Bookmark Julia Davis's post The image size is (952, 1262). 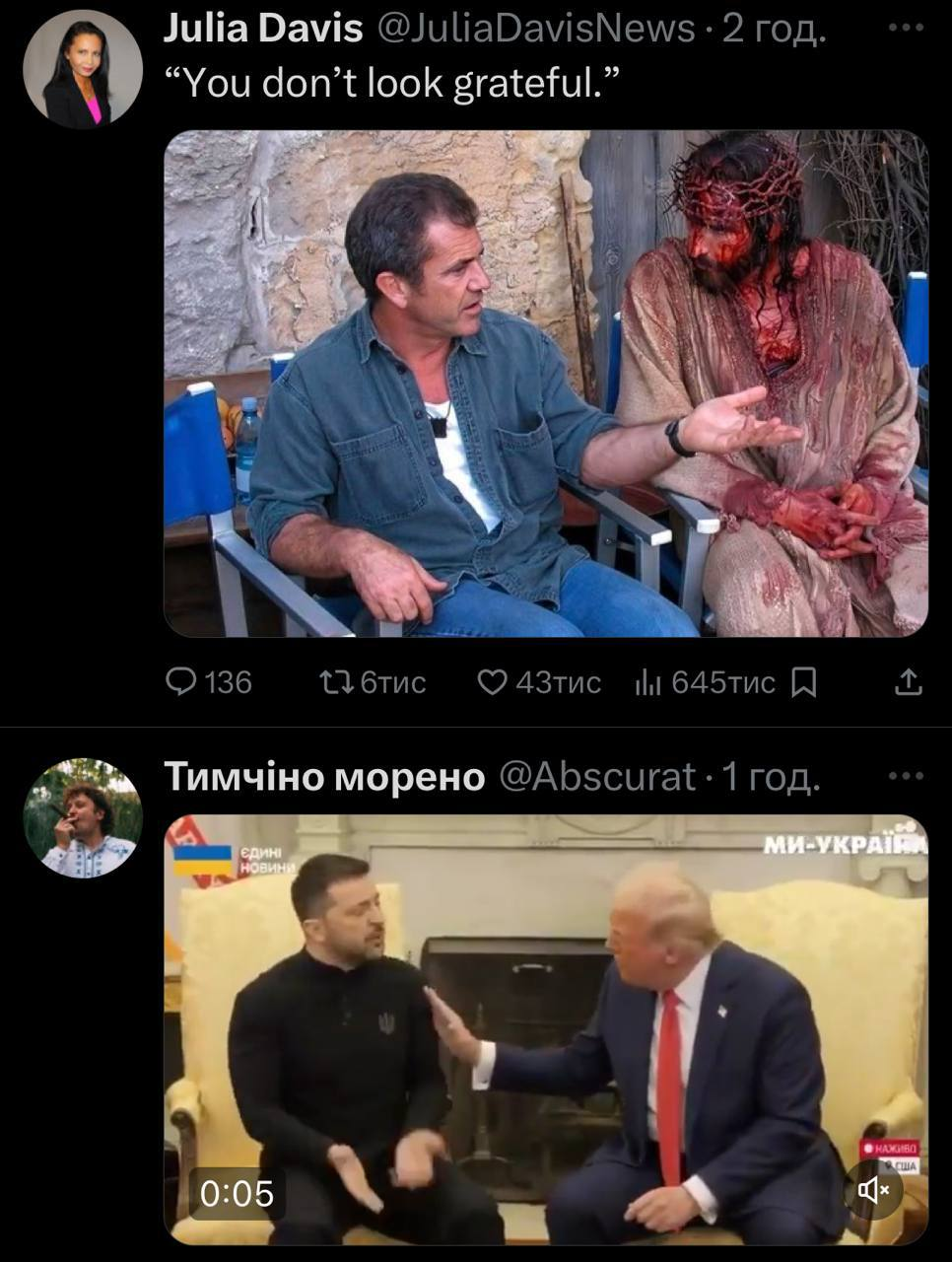804,681
